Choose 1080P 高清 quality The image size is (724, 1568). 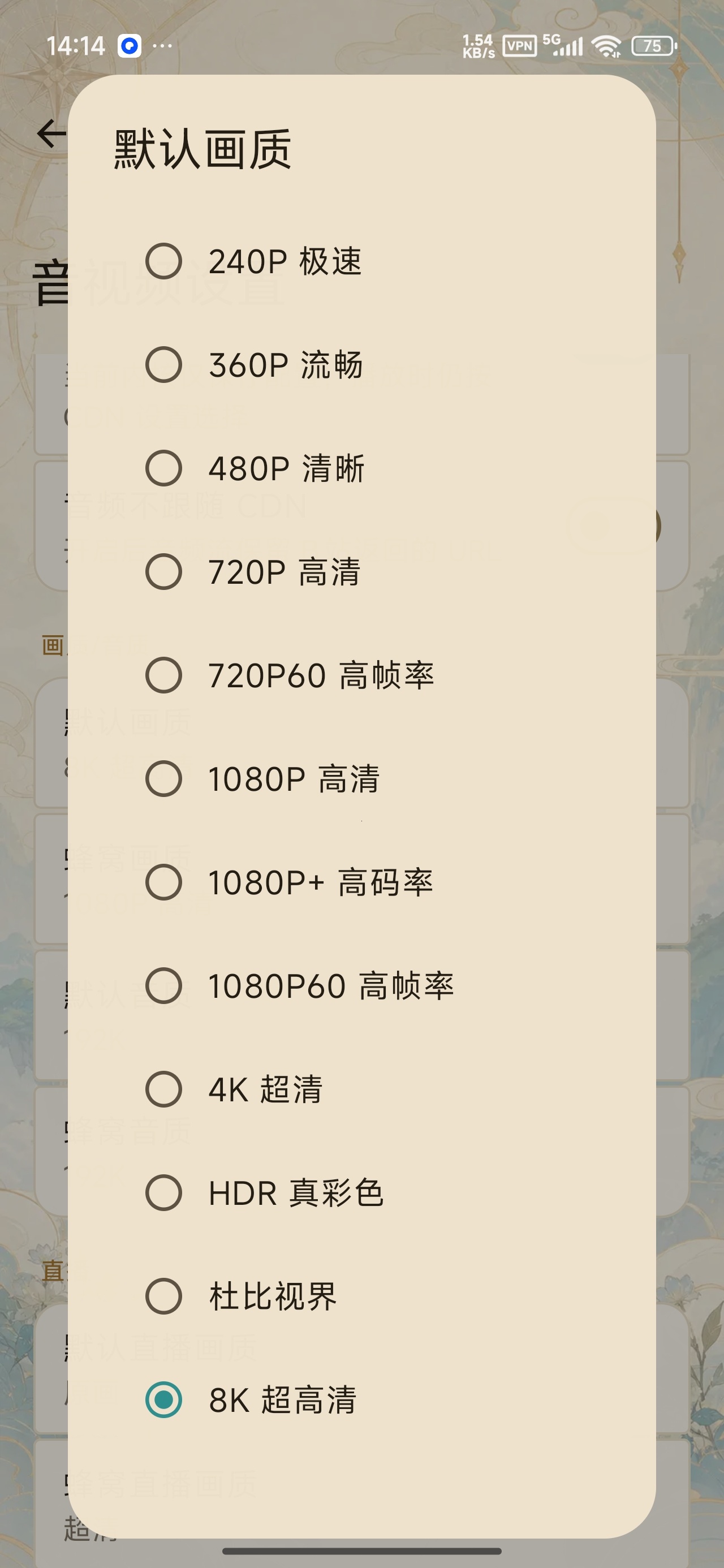[361, 778]
